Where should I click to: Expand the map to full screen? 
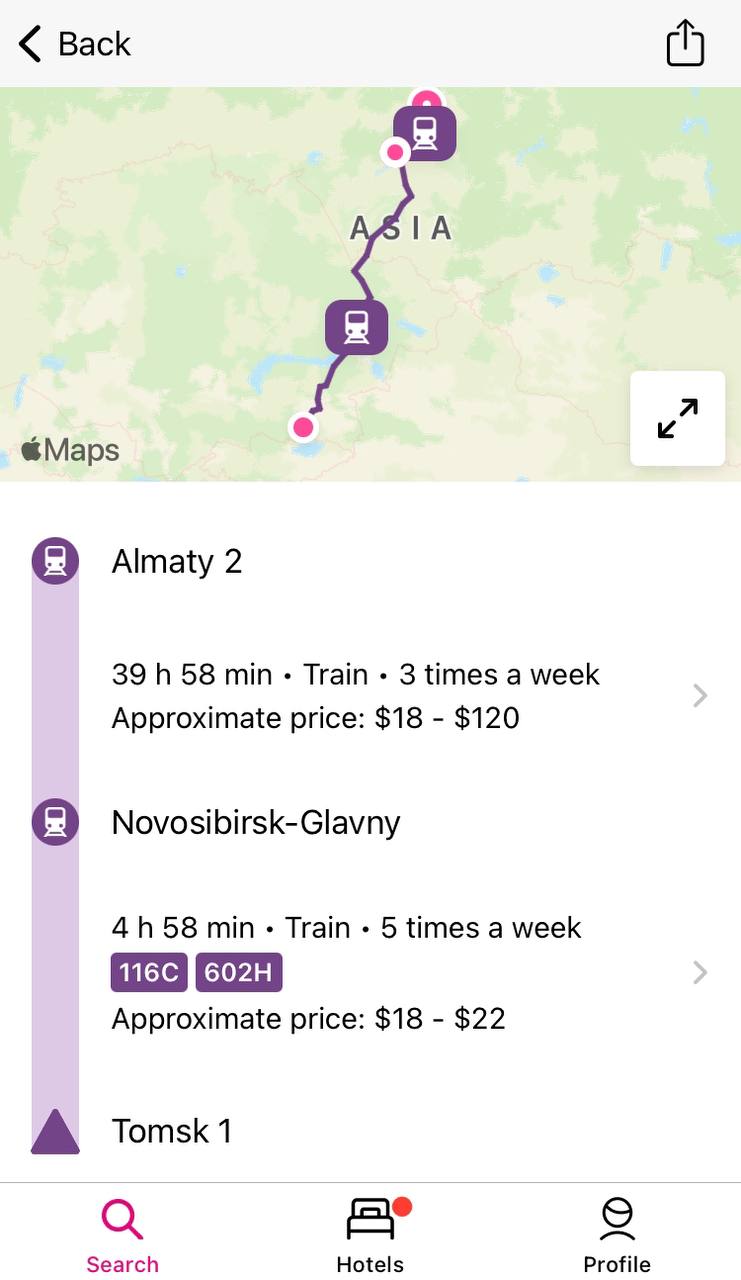[677, 418]
